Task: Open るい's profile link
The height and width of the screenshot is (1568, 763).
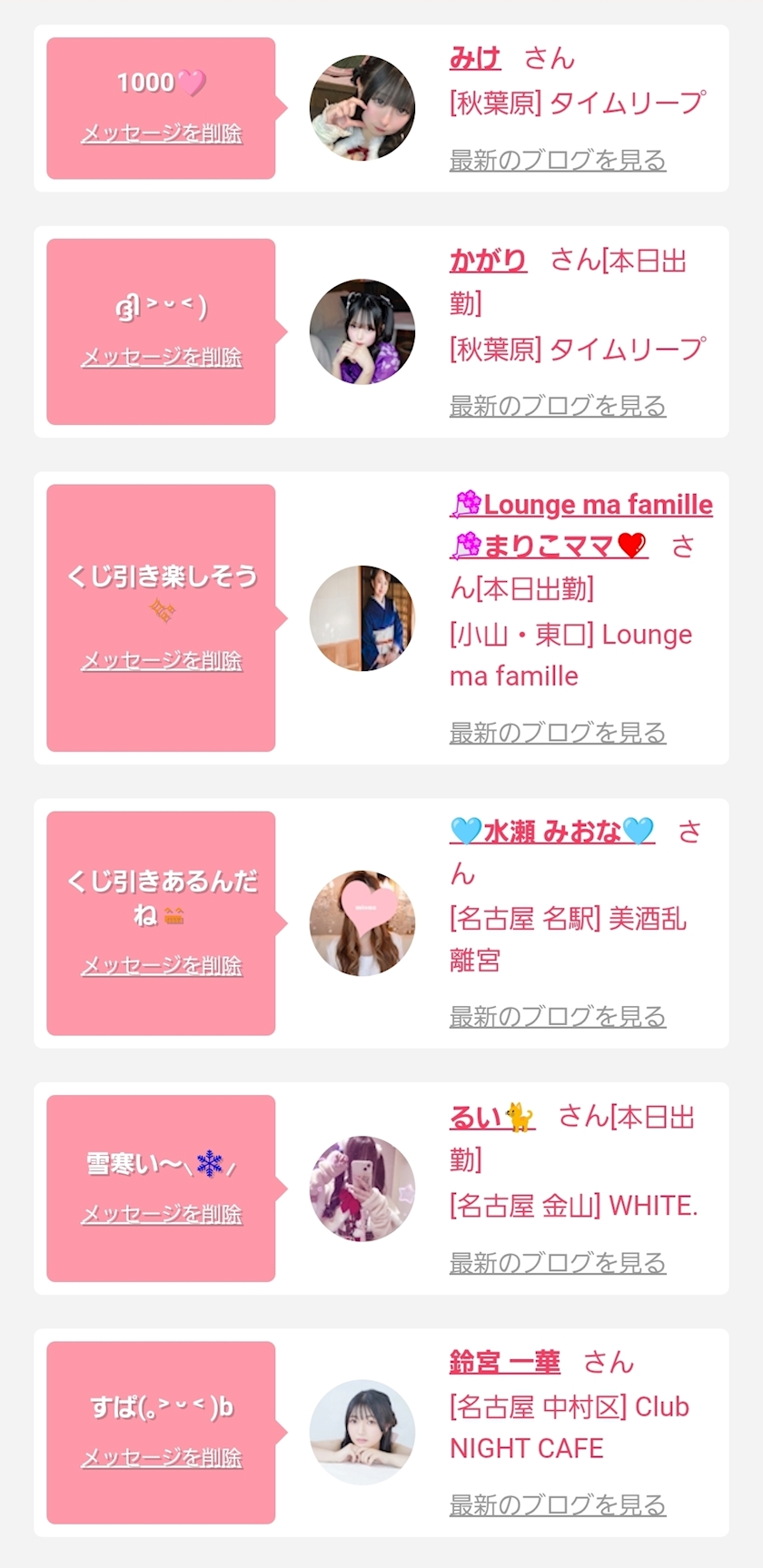Action: [x=492, y=1117]
